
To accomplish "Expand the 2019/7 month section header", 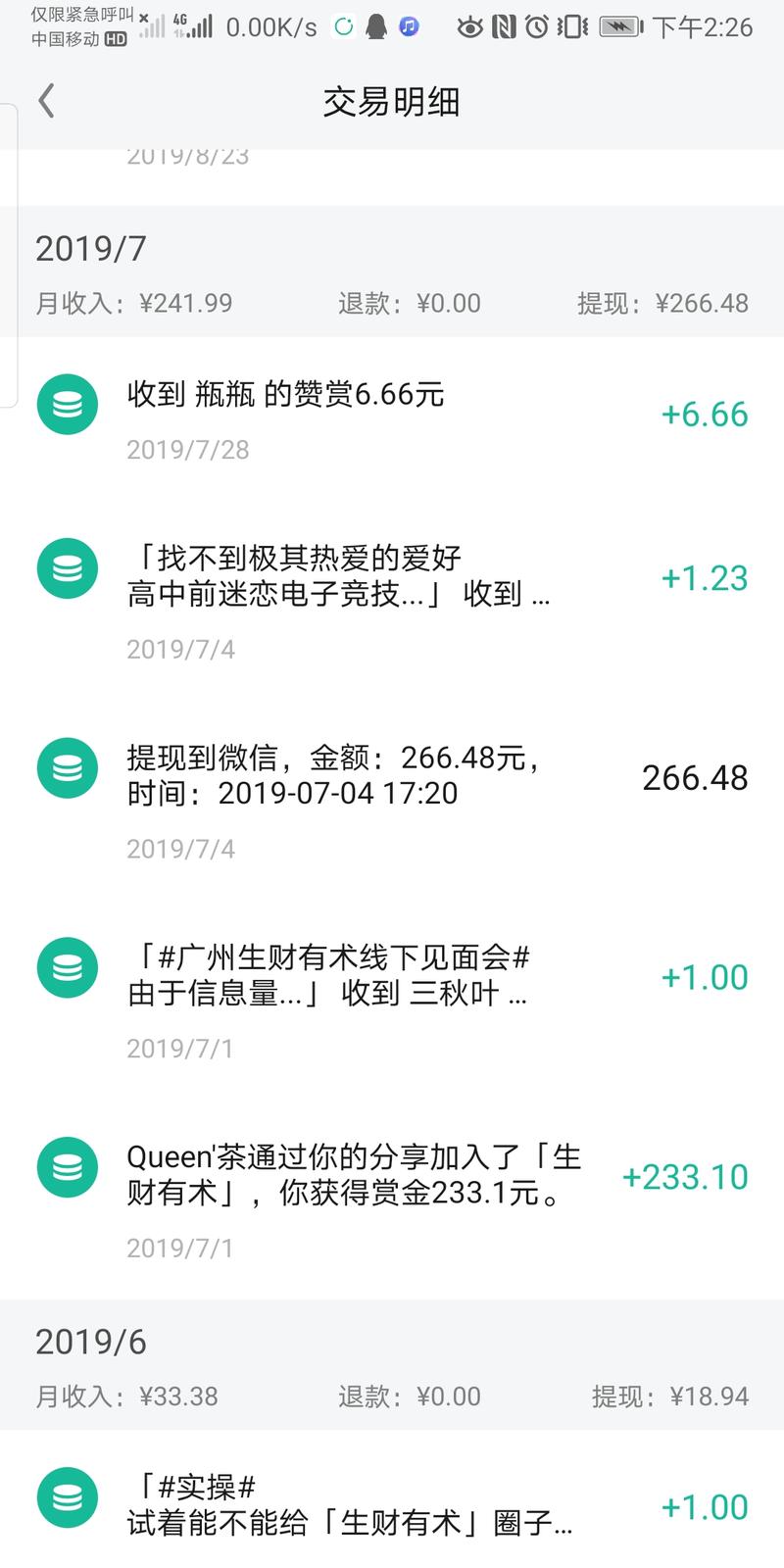I will (x=90, y=248).
